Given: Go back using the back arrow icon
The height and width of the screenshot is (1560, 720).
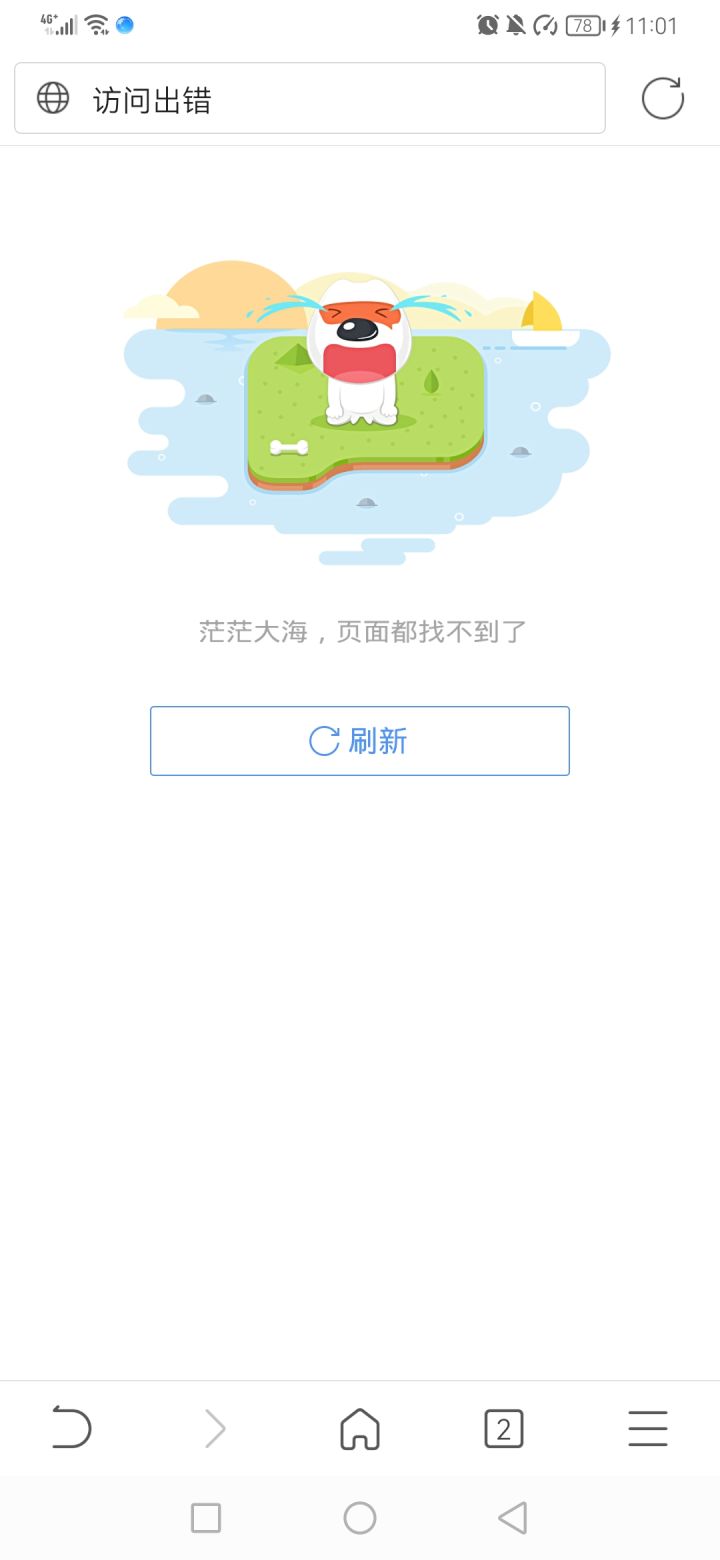Looking at the screenshot, I should [x=71, y=1428].
